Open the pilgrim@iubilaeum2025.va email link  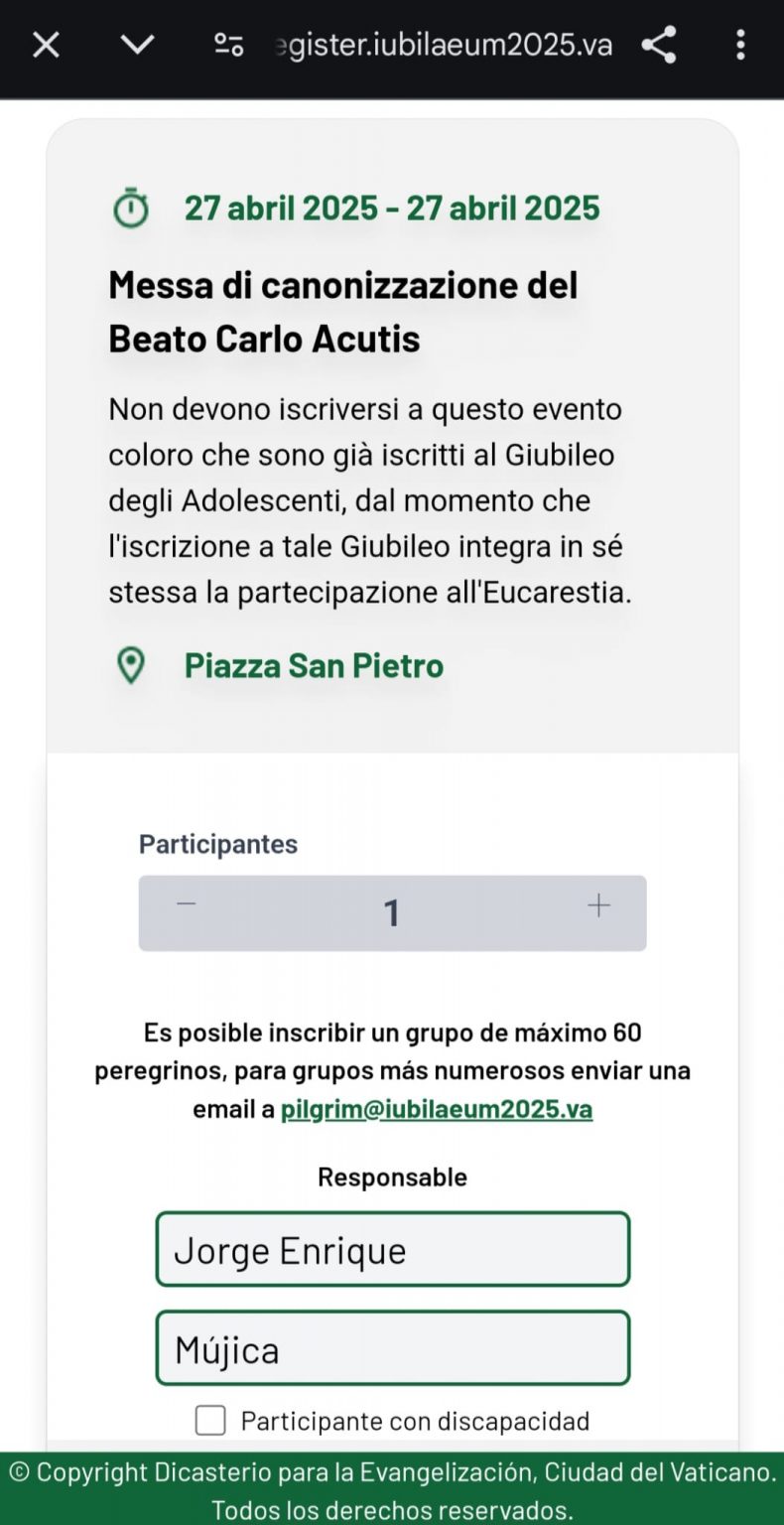point(437,1109)
